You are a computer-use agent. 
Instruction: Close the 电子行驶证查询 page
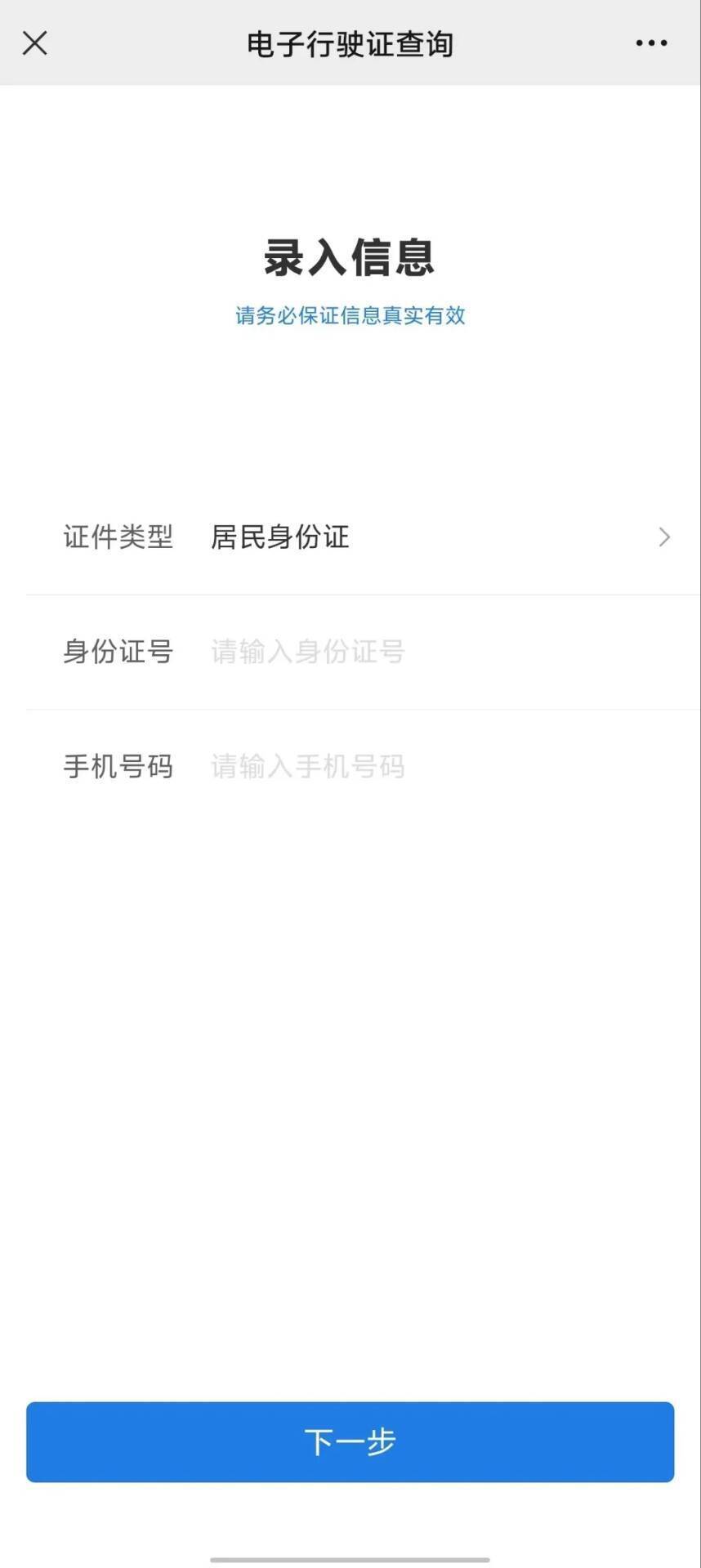click(x=35, y=43)
